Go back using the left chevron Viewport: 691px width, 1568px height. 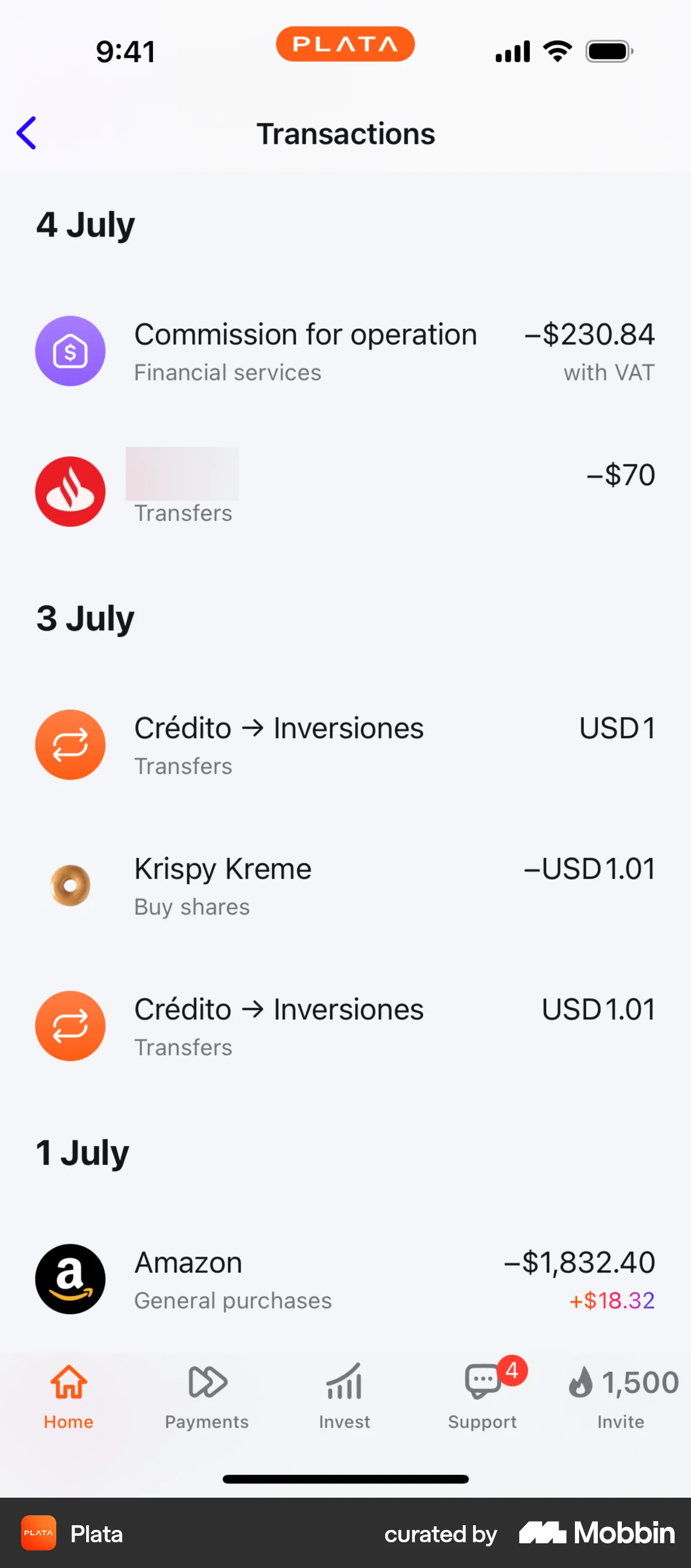[26, 132]
